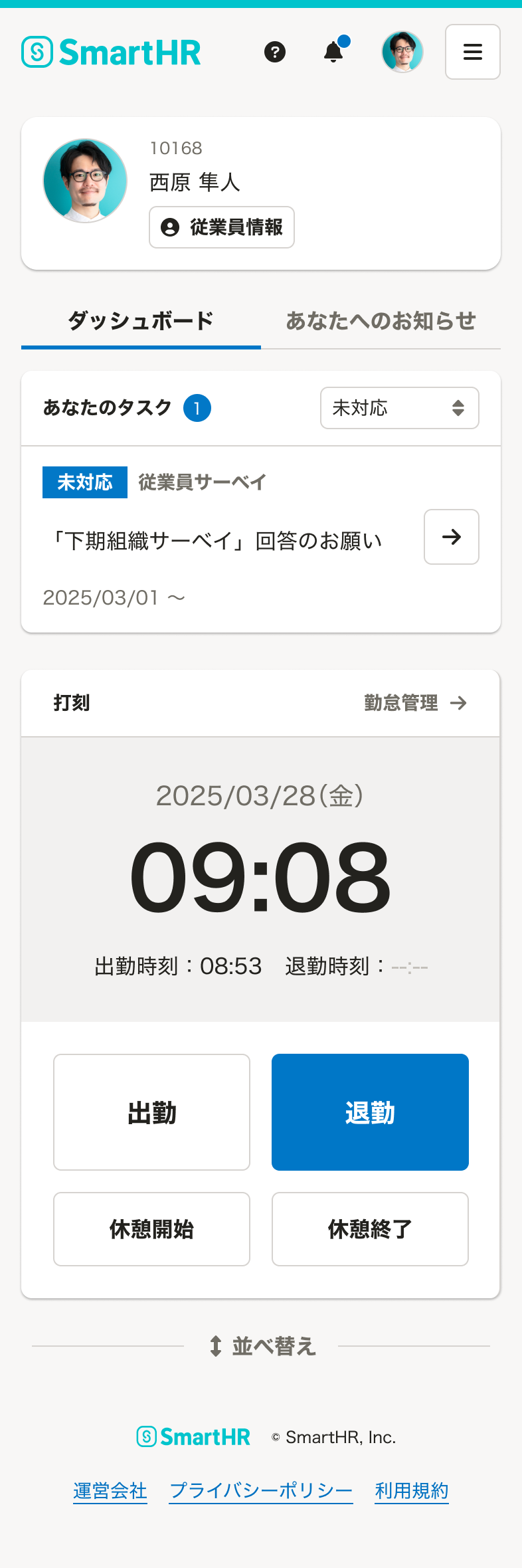
Task: Select the ダッシュボード tab
Action: click(141, 322)
